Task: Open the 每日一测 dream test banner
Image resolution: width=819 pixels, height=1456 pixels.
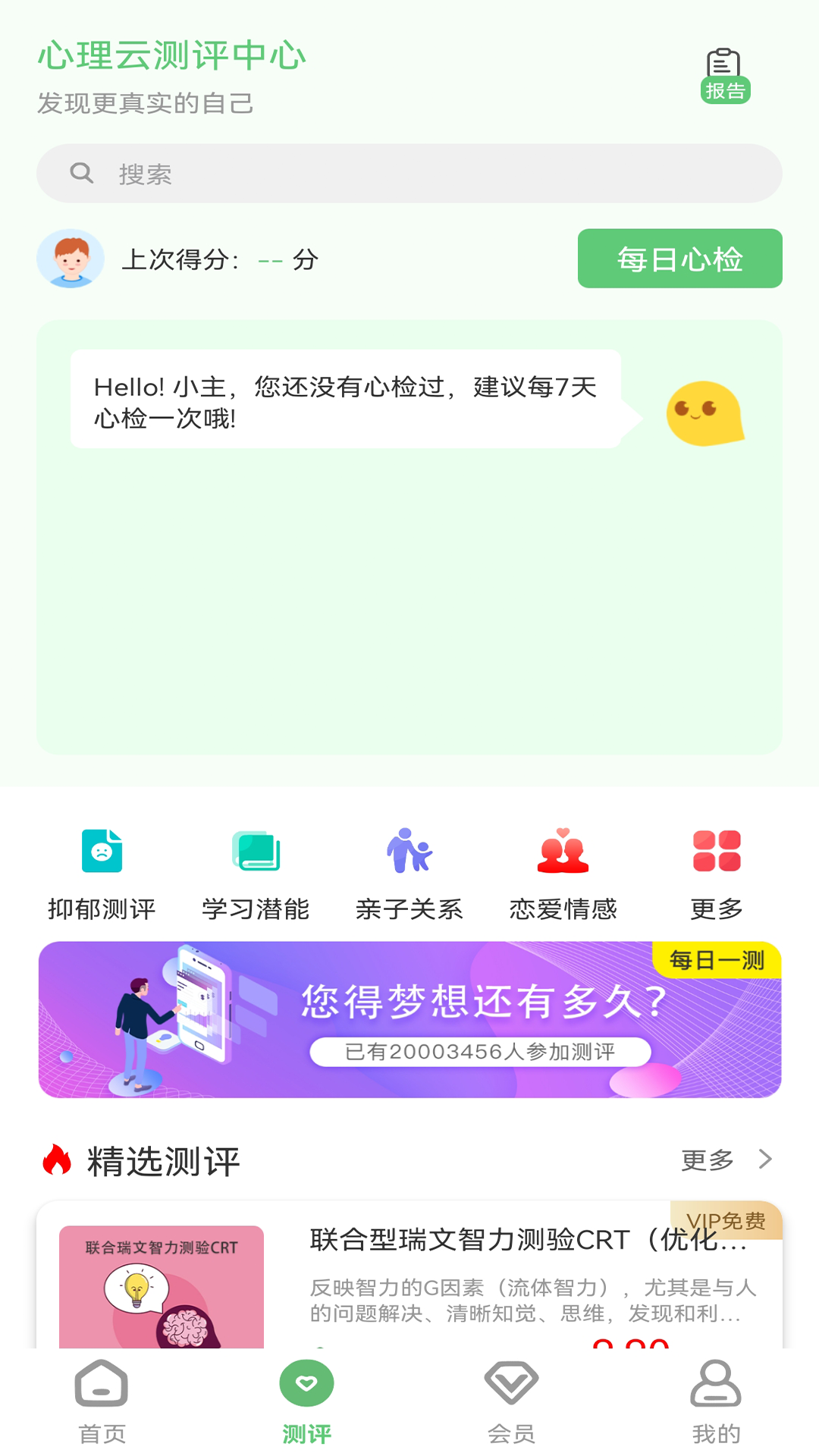Action: pyautogui.click(x=409, y=1019)
